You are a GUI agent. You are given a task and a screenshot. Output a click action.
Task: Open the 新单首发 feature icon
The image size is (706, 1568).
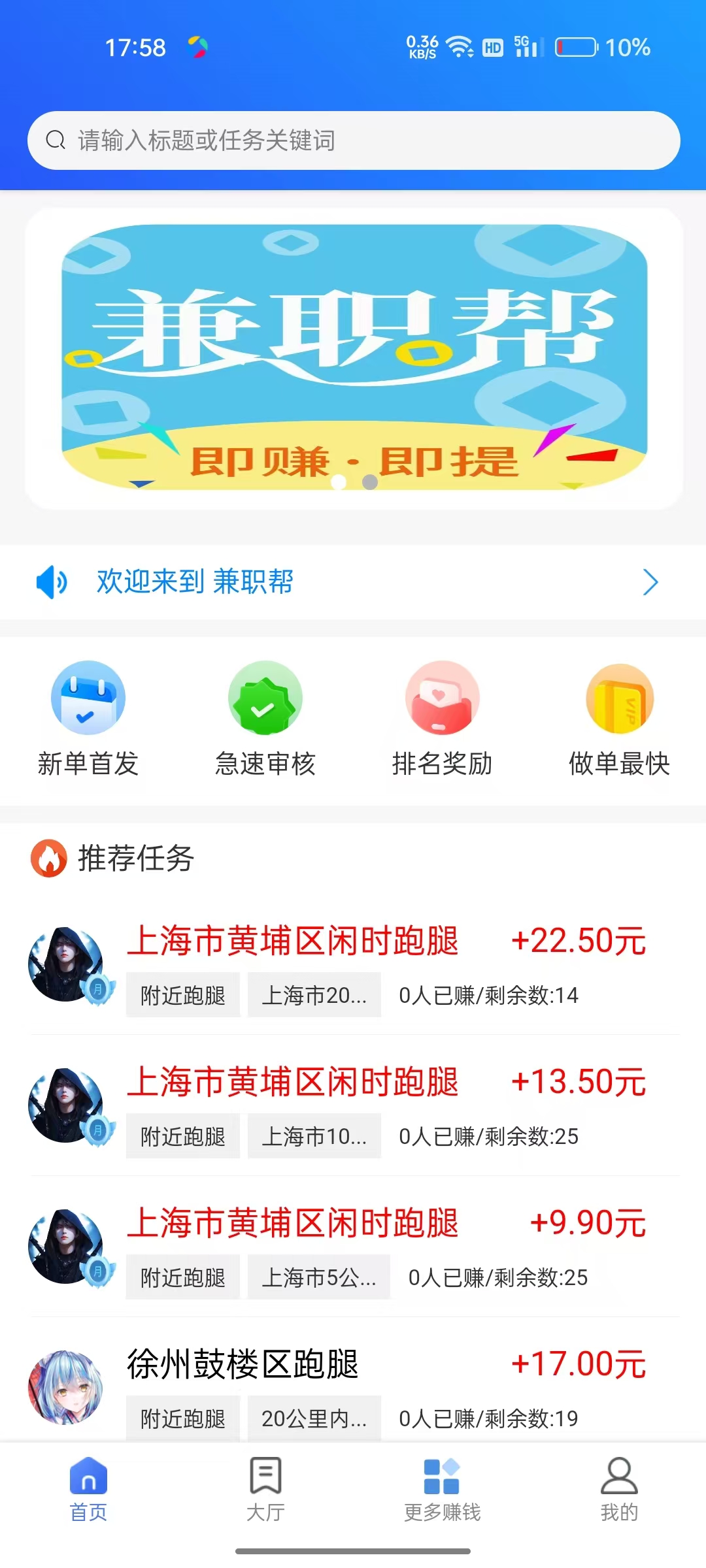(x=88, y=697)
